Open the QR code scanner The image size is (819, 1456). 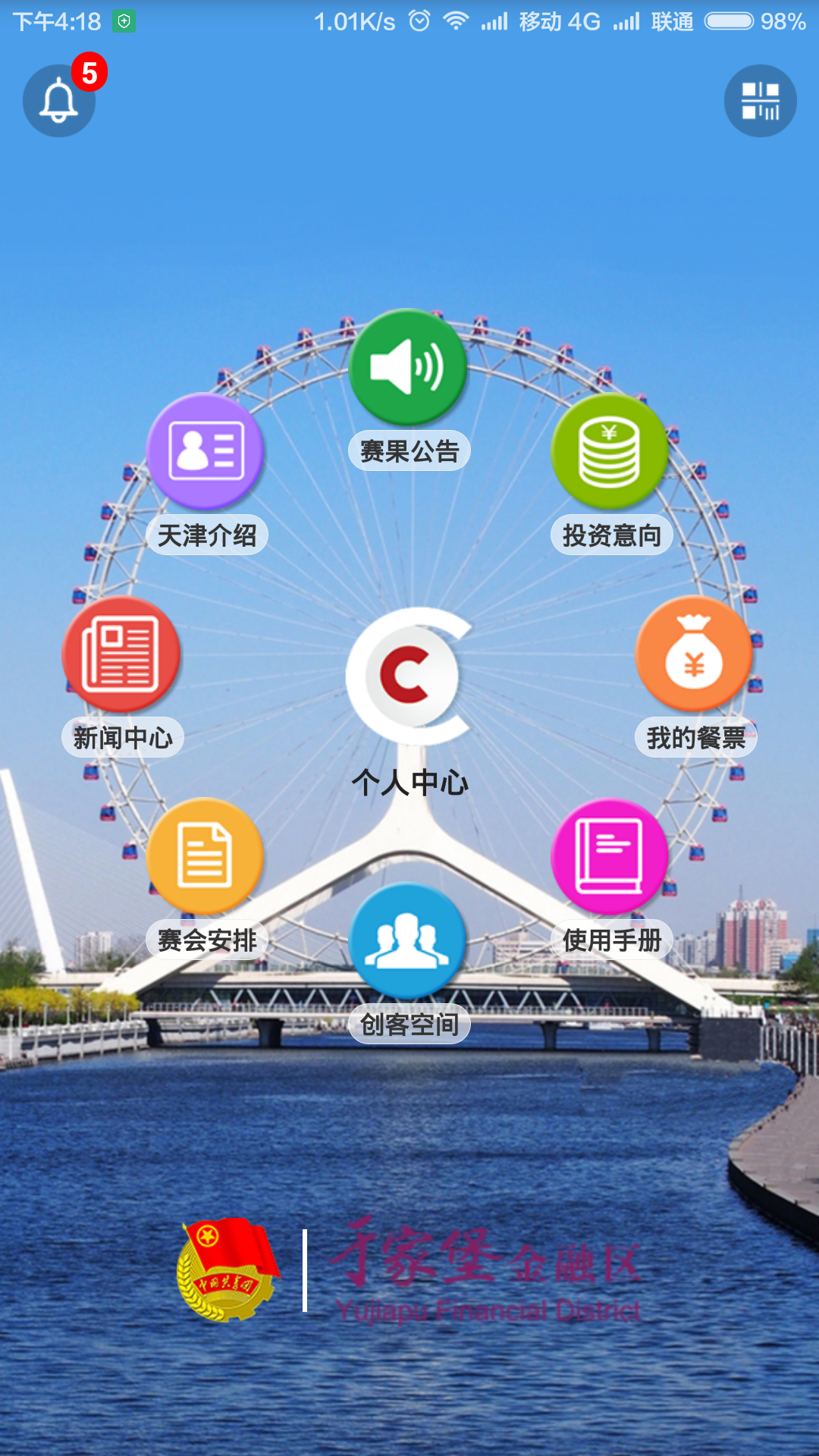coord(760,101)
